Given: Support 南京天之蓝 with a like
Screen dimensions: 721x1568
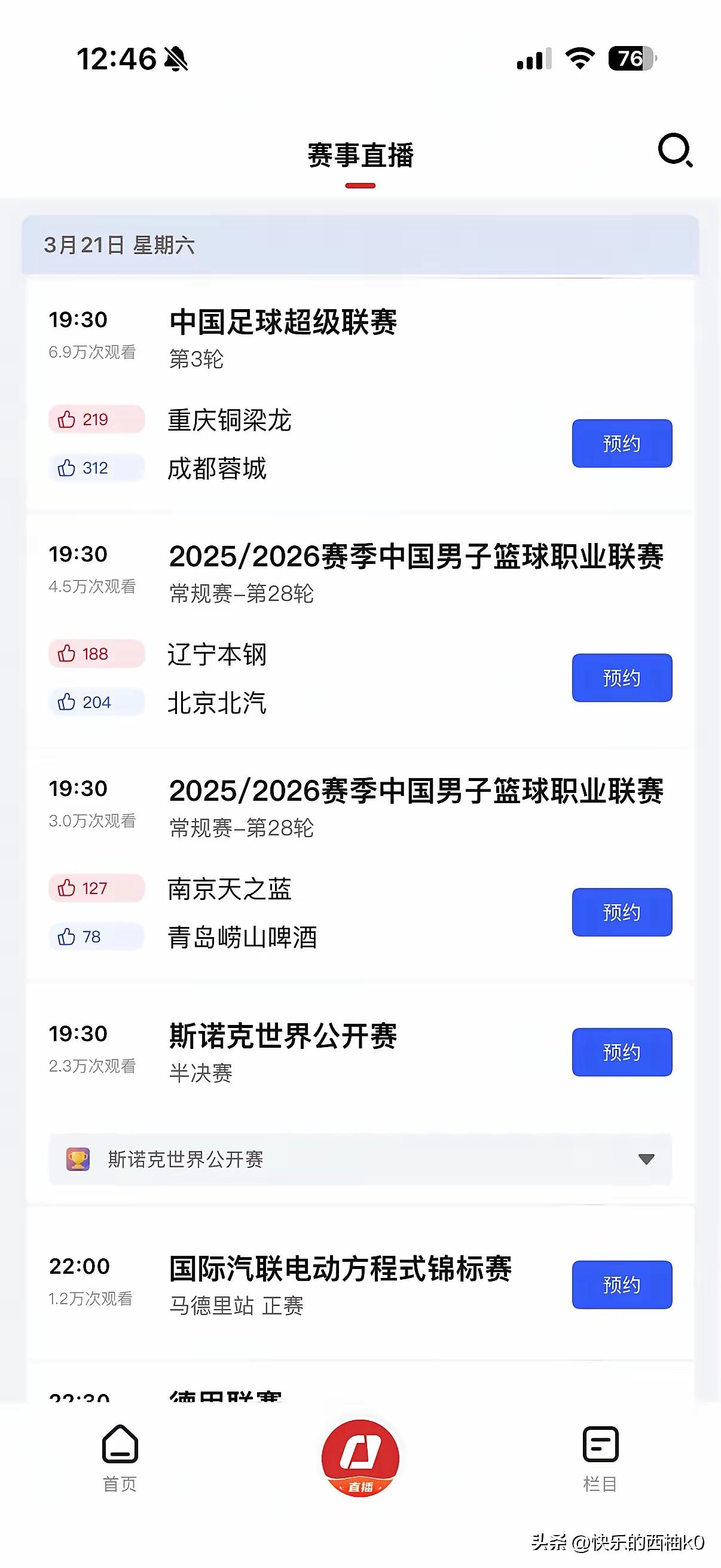Looking at the screenshot, I should [96, 888].
